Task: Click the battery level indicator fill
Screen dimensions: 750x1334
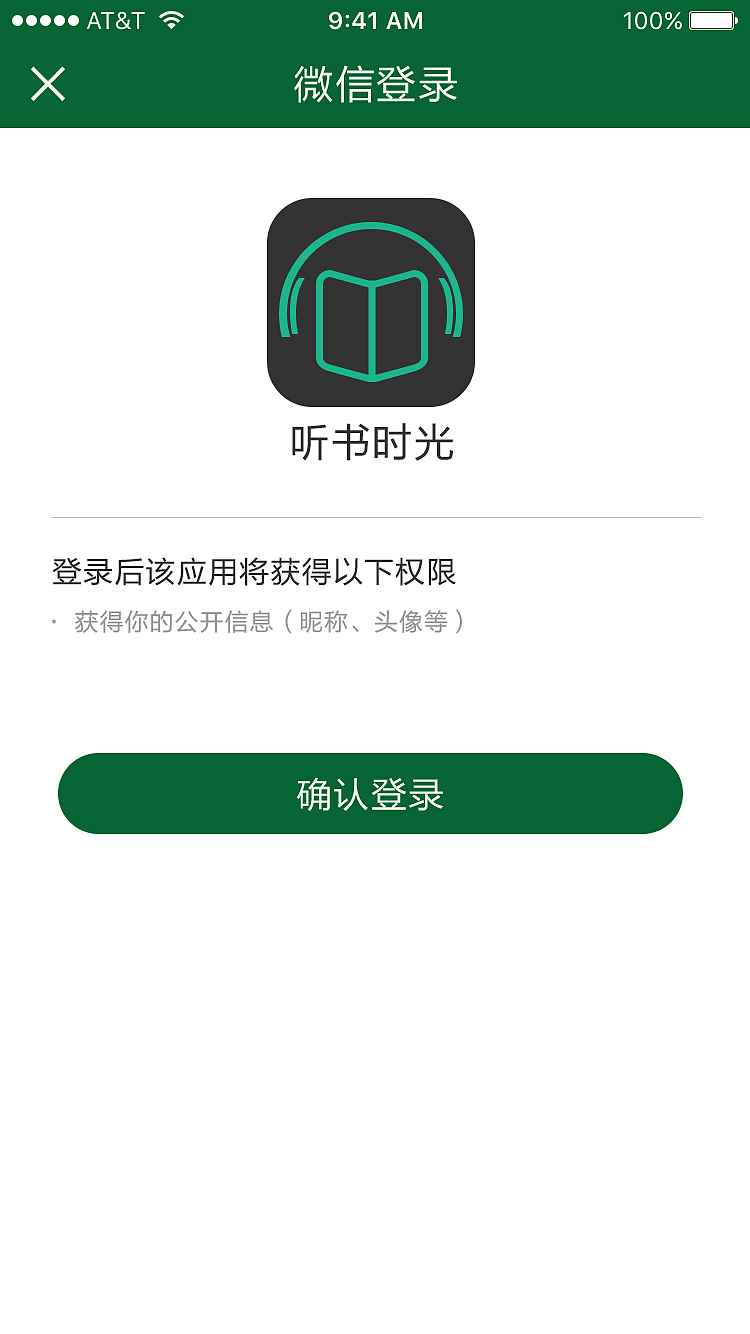Action: tap(710, 18)
